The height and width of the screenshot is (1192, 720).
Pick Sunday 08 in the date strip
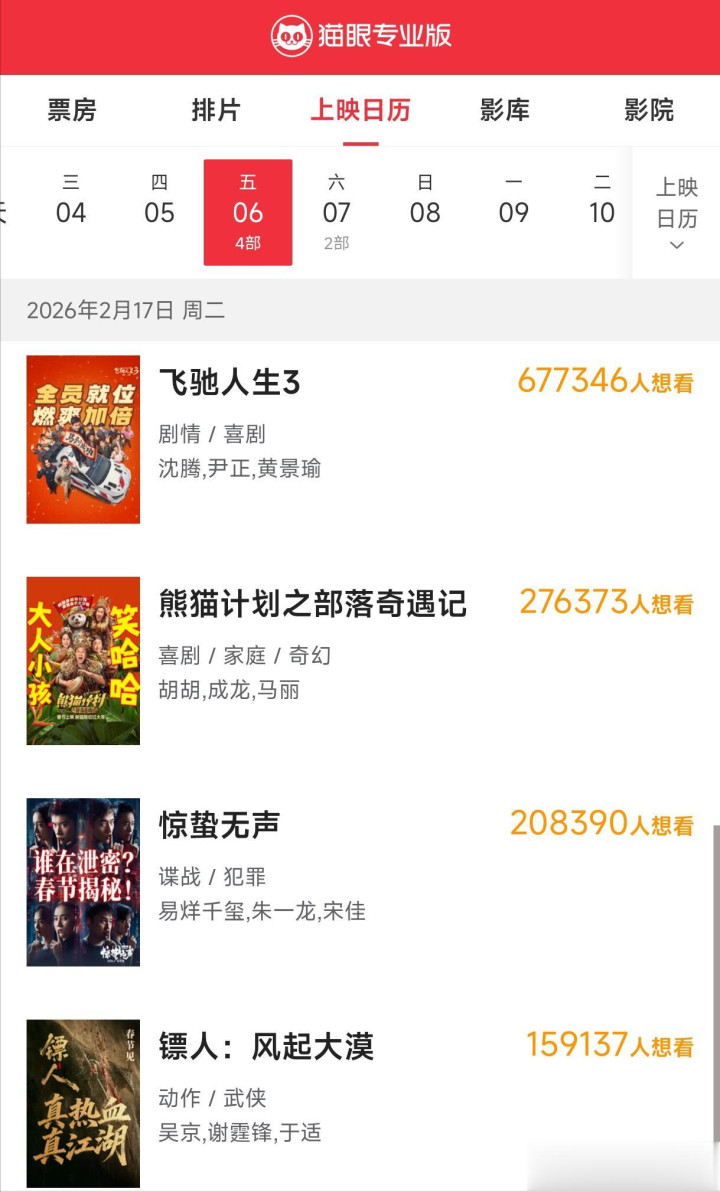coord(425,200)
